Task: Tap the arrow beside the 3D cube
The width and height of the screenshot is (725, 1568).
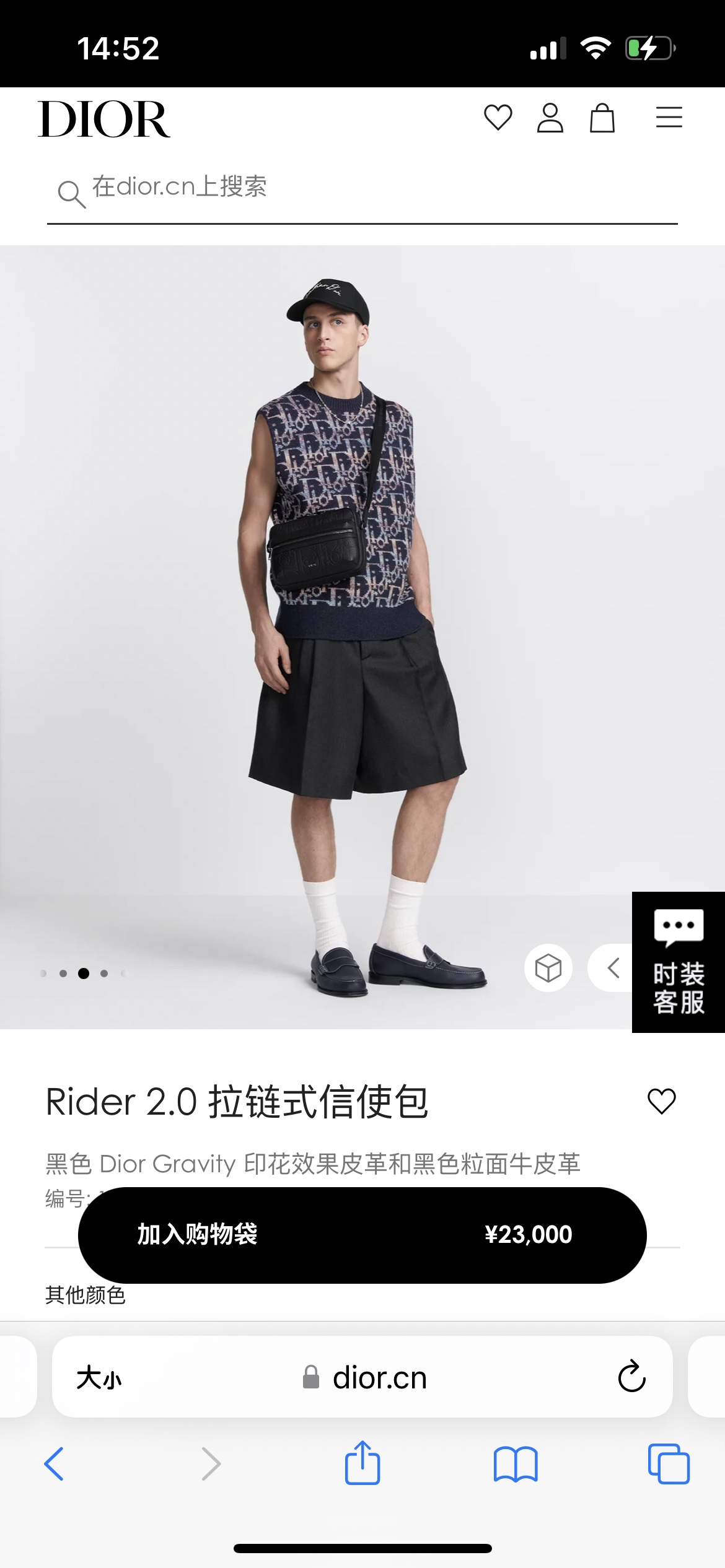Action: [x=613, y=968]
